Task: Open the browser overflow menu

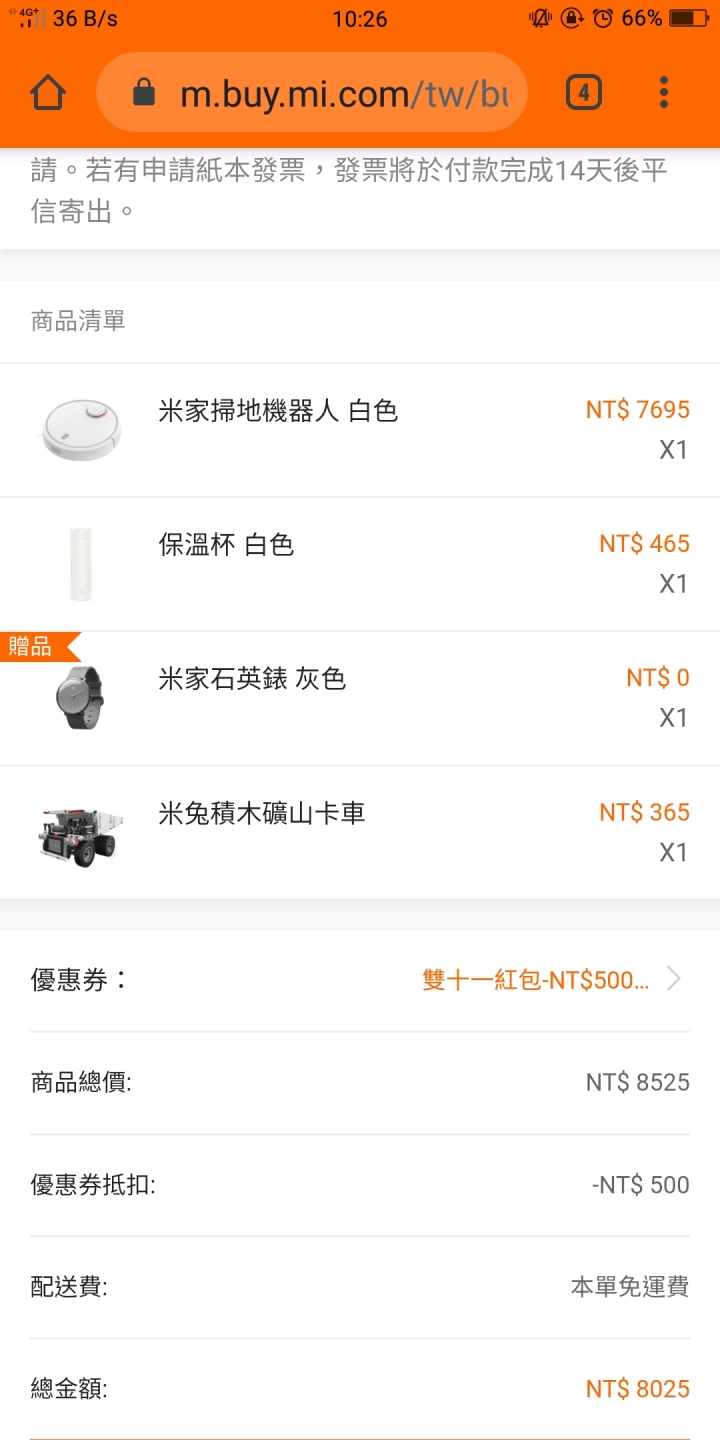Action: 664,93
